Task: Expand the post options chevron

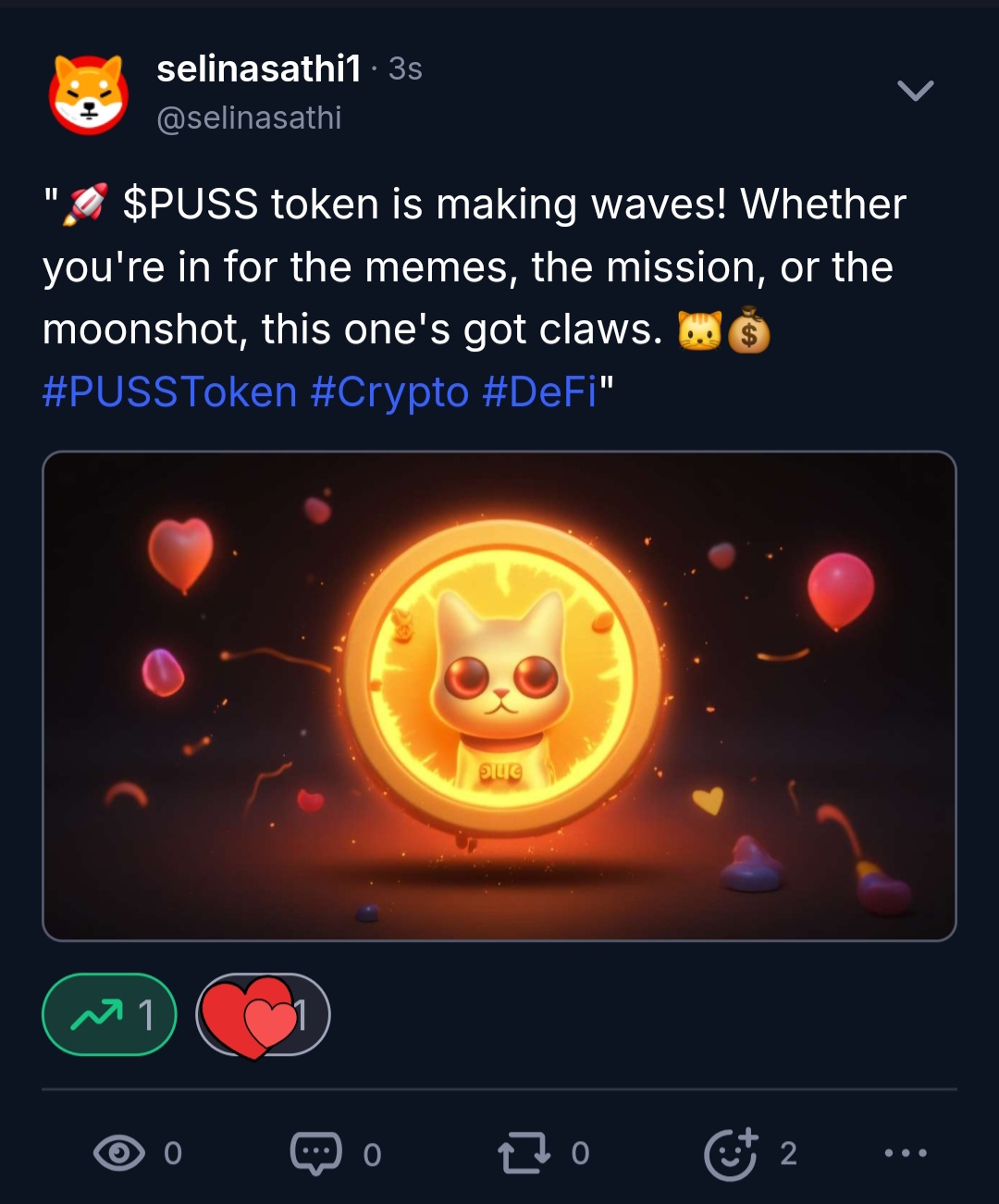Action: click(x=915, y=91)
